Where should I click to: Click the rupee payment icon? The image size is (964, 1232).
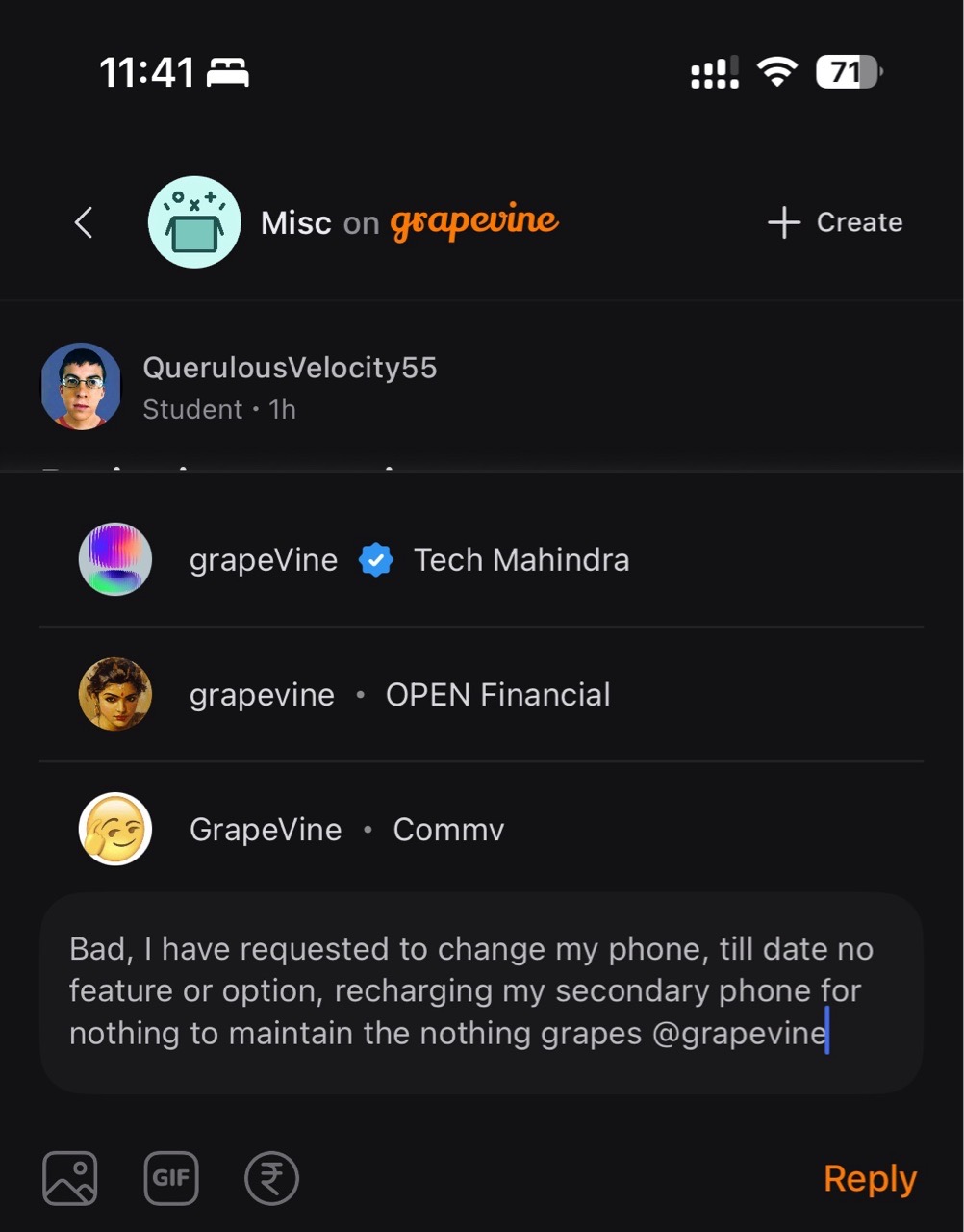tap(271, 1177)
